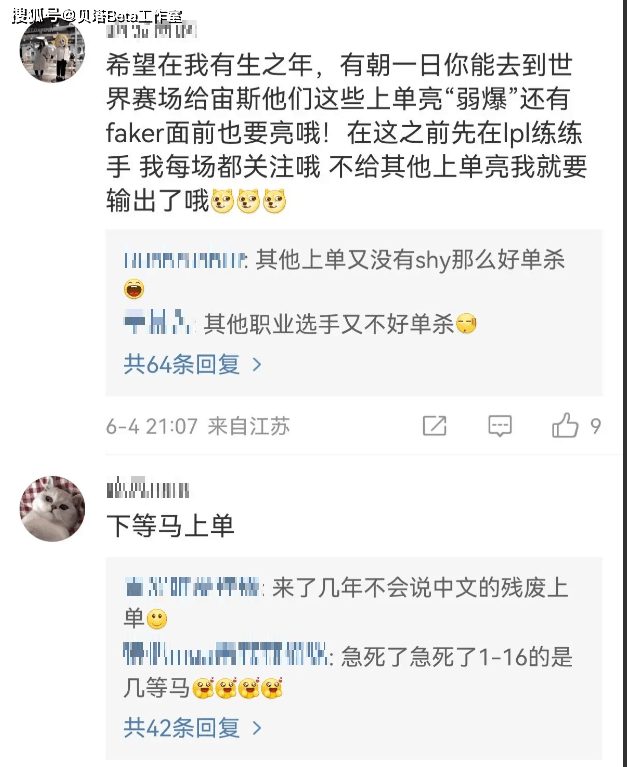Open the cat avatar commenter's profile
Viewport: 627px width, 767px height.
tap(53, 509)
